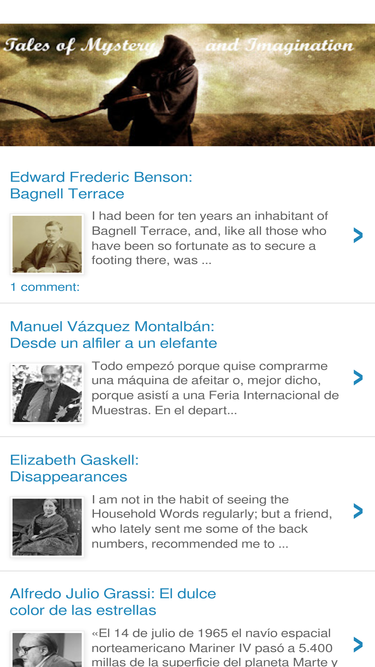
Task: Open the Tales of Mystery and Imagination header banner
Action: click(x=188, y=85)
